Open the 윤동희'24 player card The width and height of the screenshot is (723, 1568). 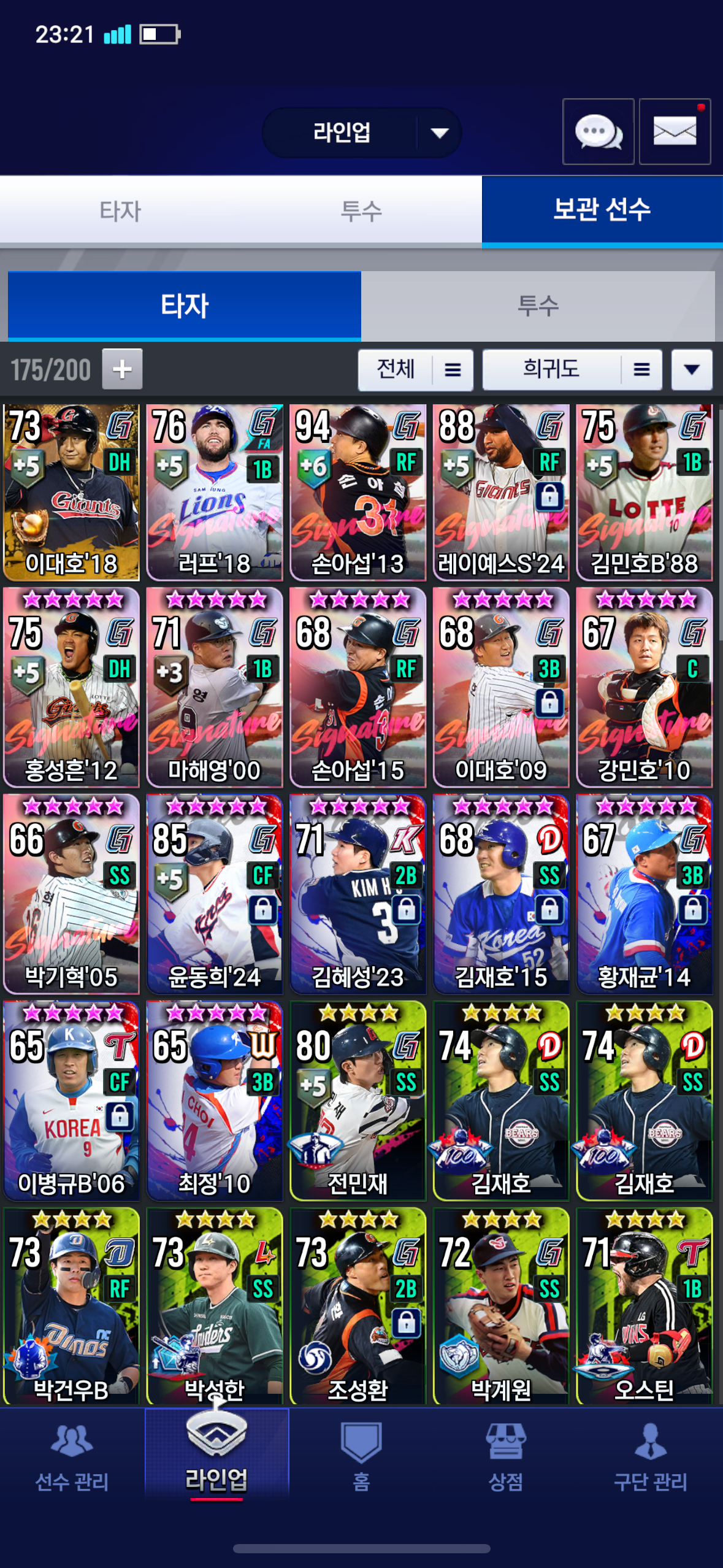(x=214, y=894)
